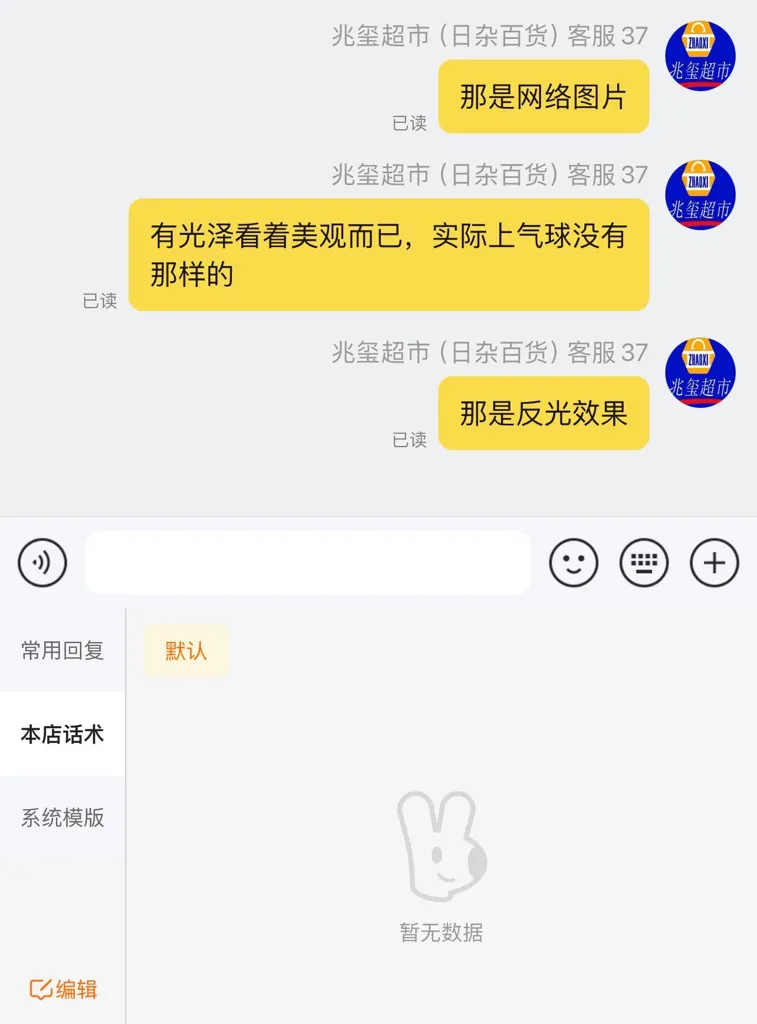Switch to the 常用回复 tab
This screenshot has height=1024, width=757.
(x=62, y=651)
